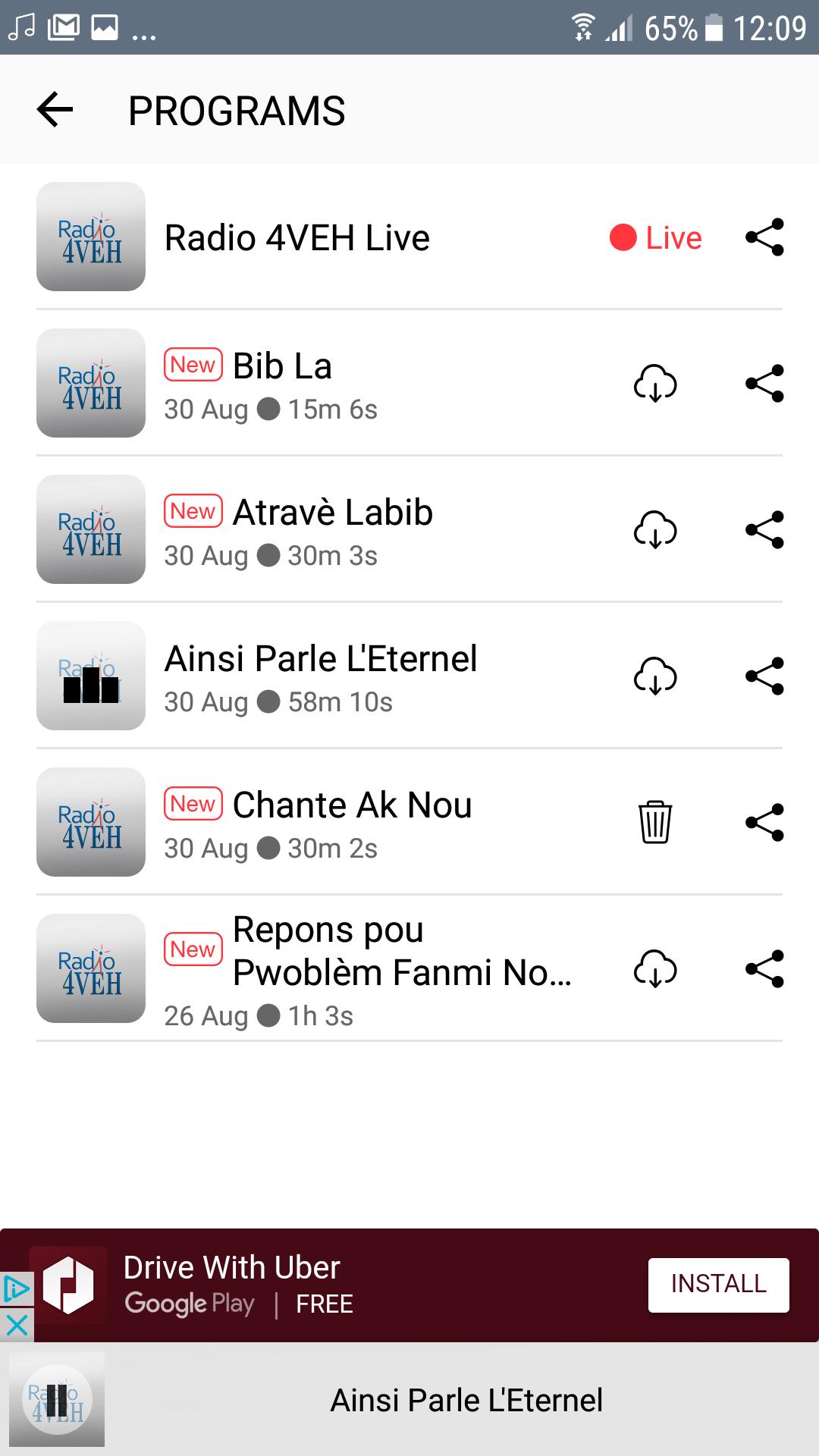Screen dimensions: 819x1456
Task: Pause playback in the bottom player
Action: [x=57, y=1400]
